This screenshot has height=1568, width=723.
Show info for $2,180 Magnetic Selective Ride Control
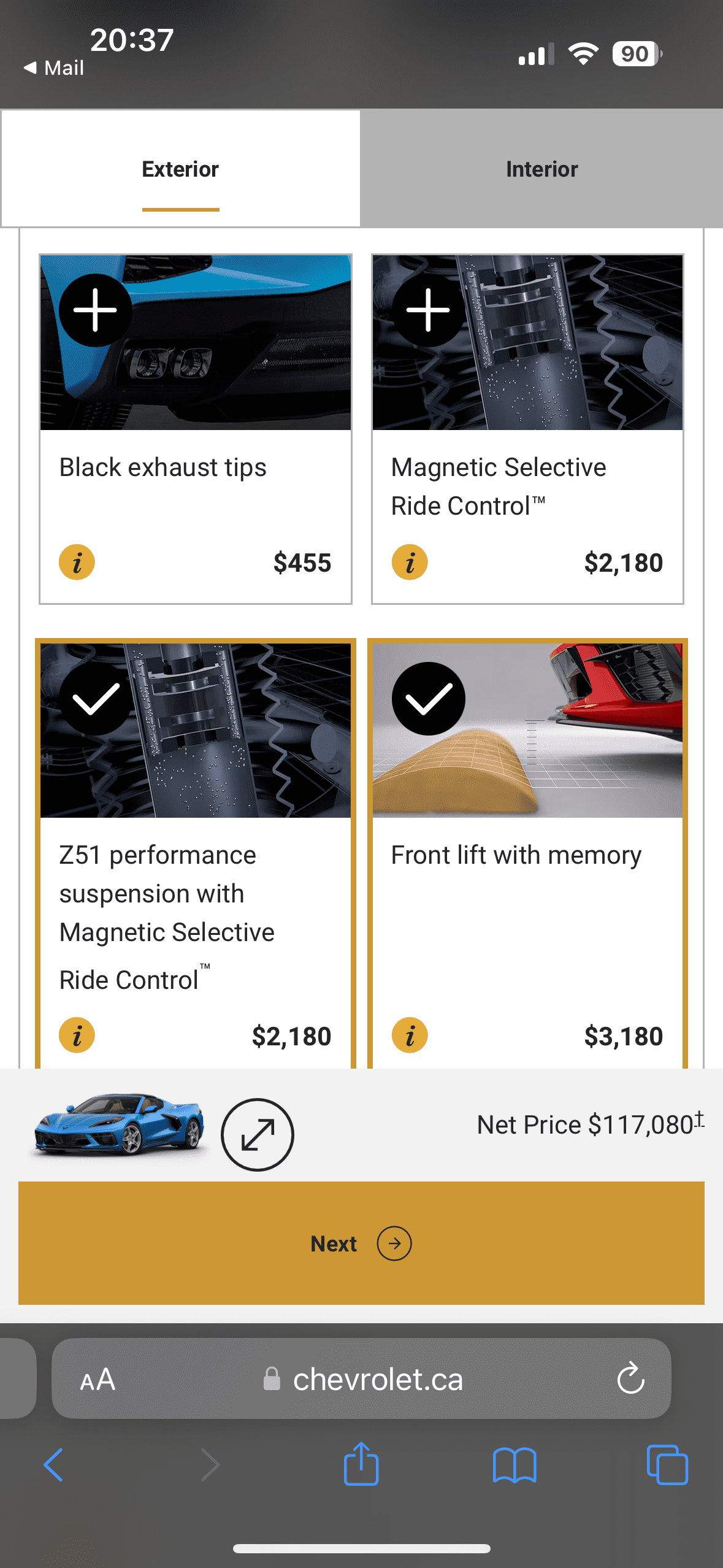410,562
